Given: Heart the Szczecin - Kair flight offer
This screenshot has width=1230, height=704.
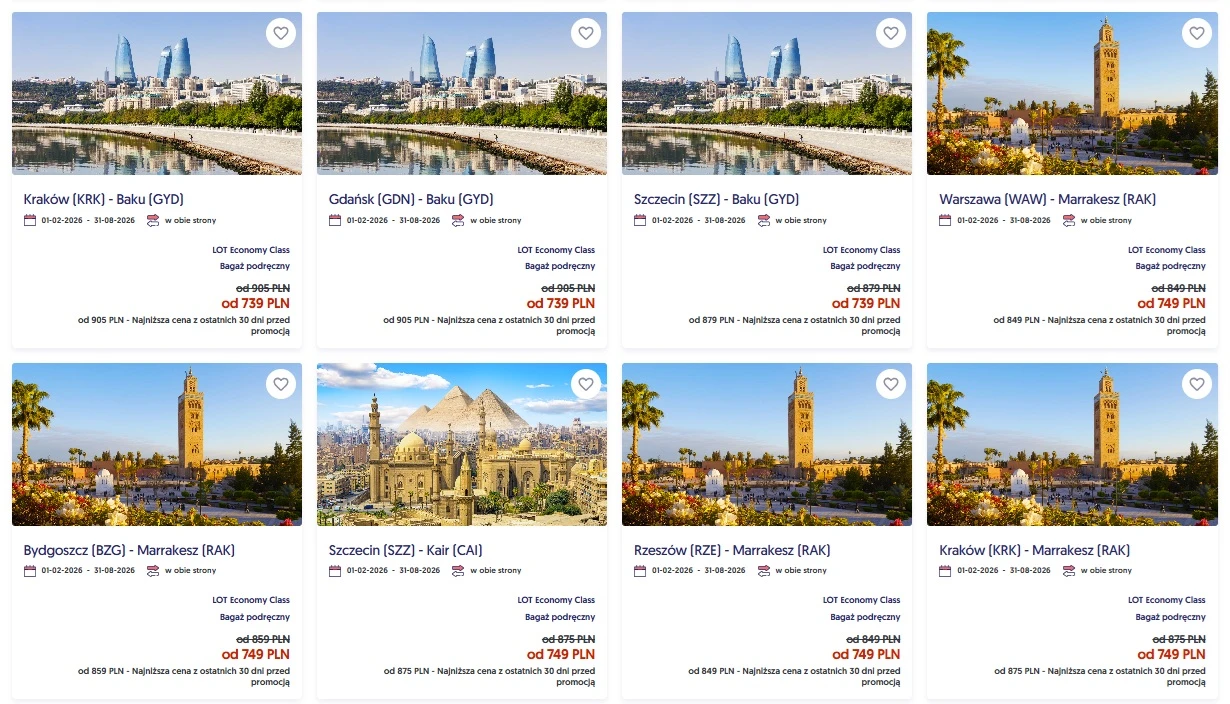Looking at the screenshot, I should [x=586, y=384].
